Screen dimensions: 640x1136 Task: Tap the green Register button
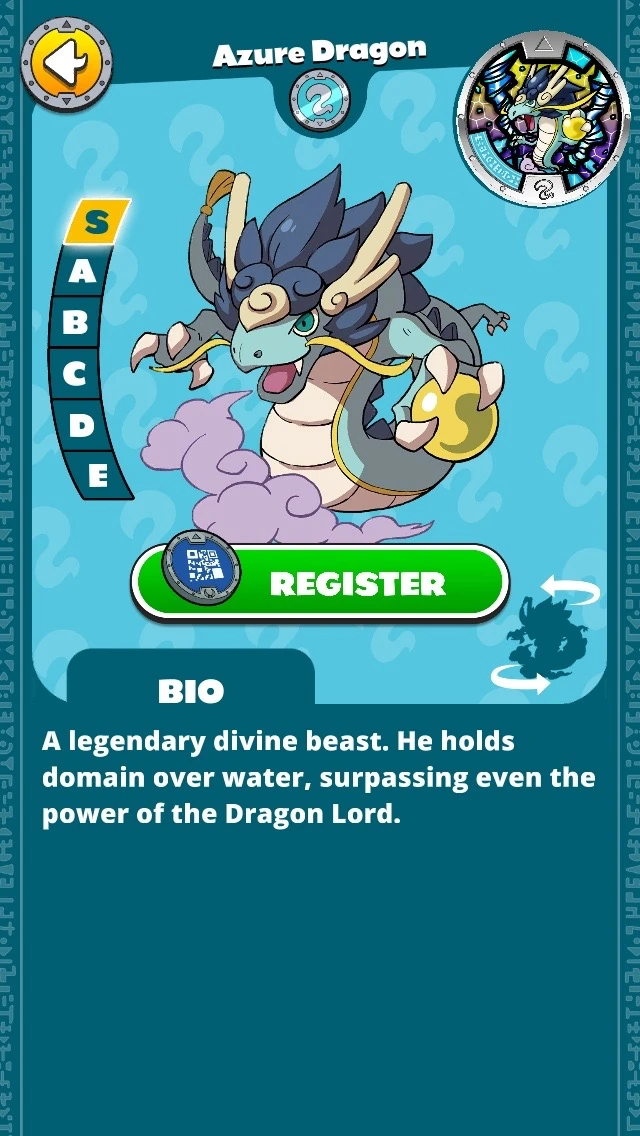point(320,583)
